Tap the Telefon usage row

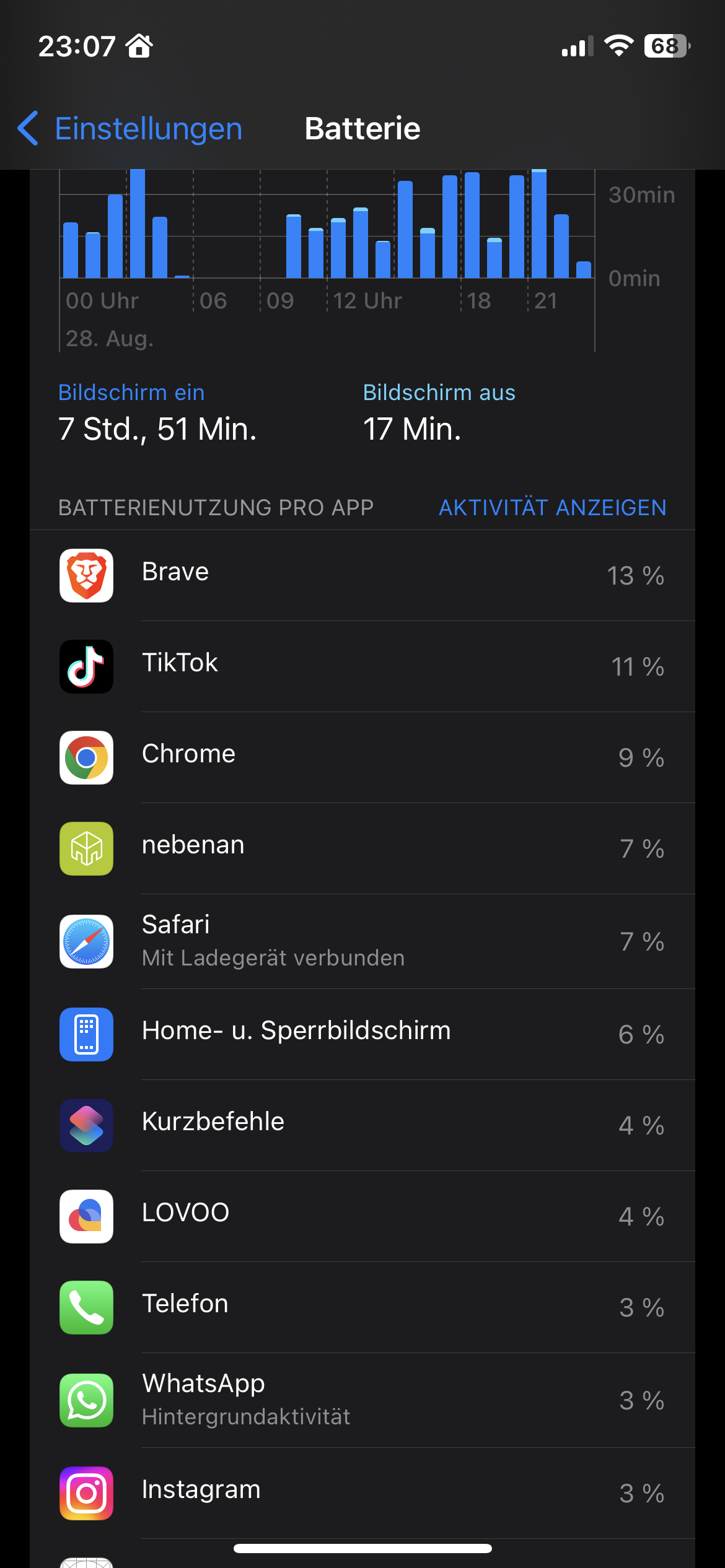pos(362,1307)
